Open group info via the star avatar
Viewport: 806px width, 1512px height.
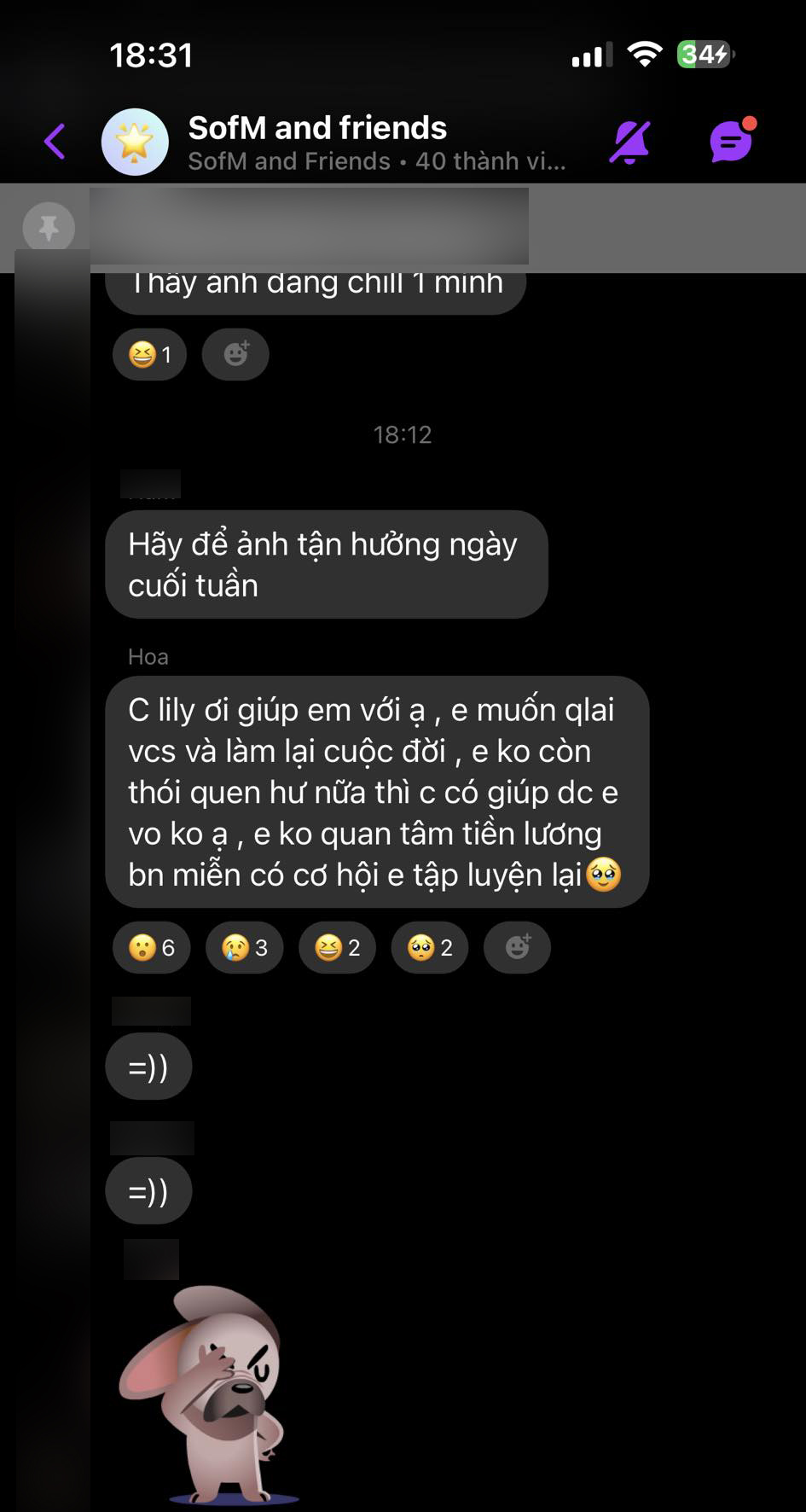point(136,142)
